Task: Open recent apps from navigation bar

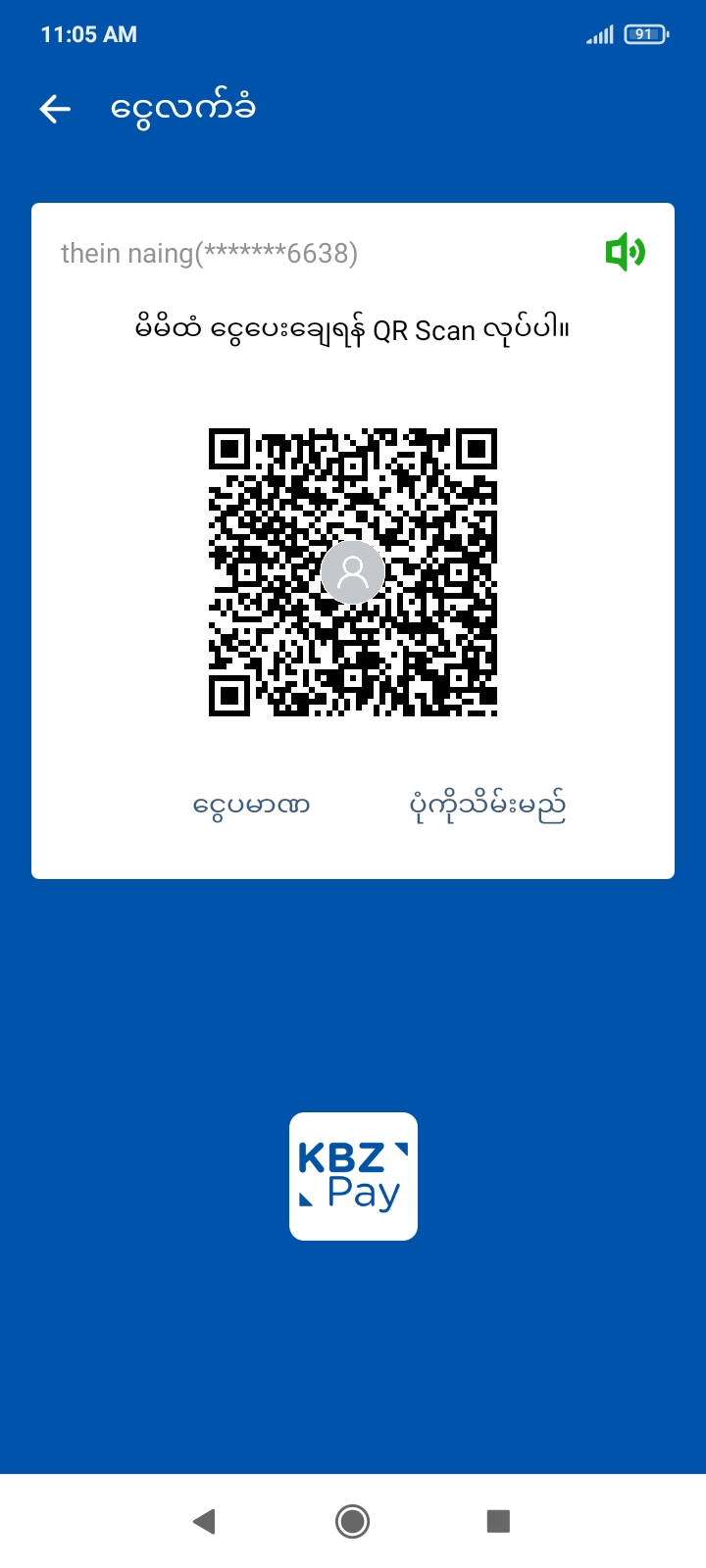Action: [498, 1521]
